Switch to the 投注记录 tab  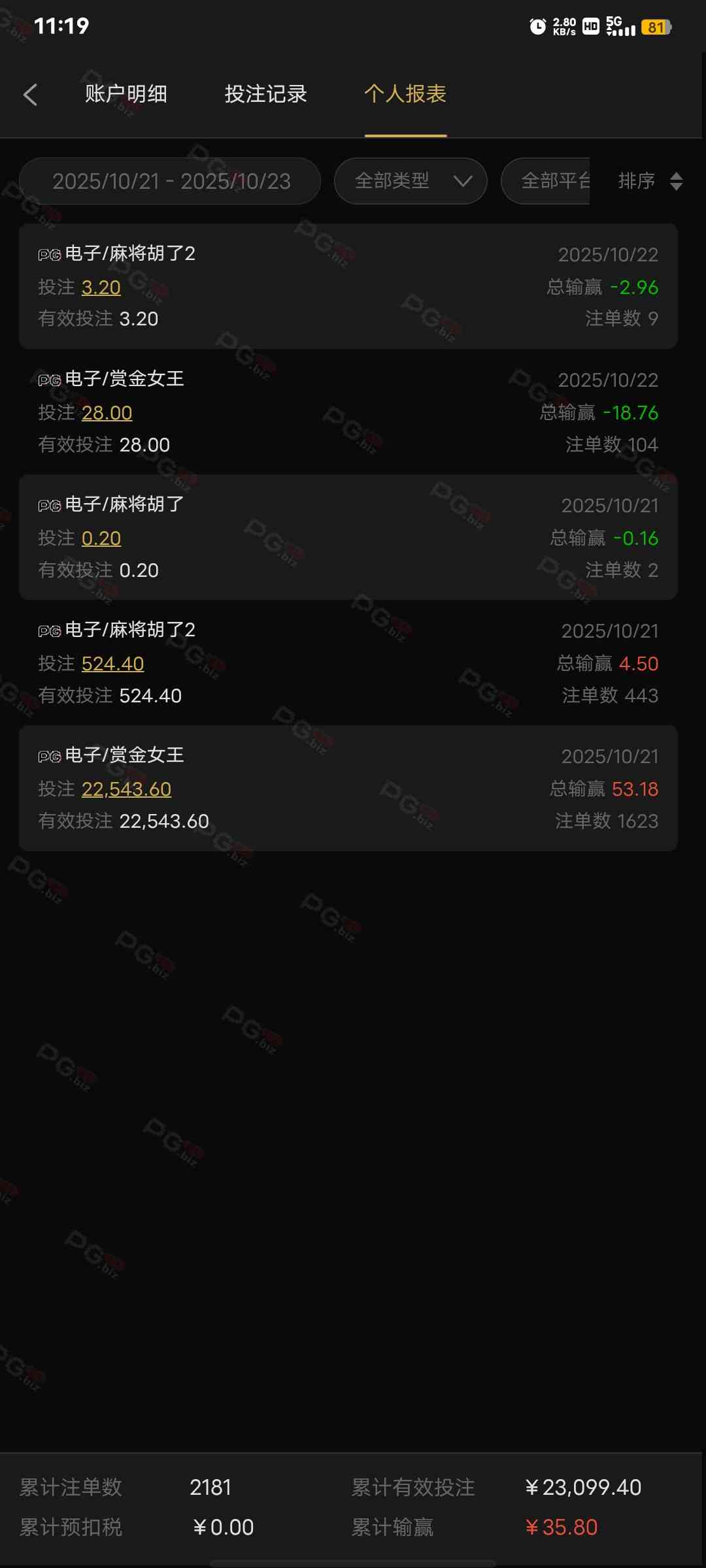(x=265, y=94)
